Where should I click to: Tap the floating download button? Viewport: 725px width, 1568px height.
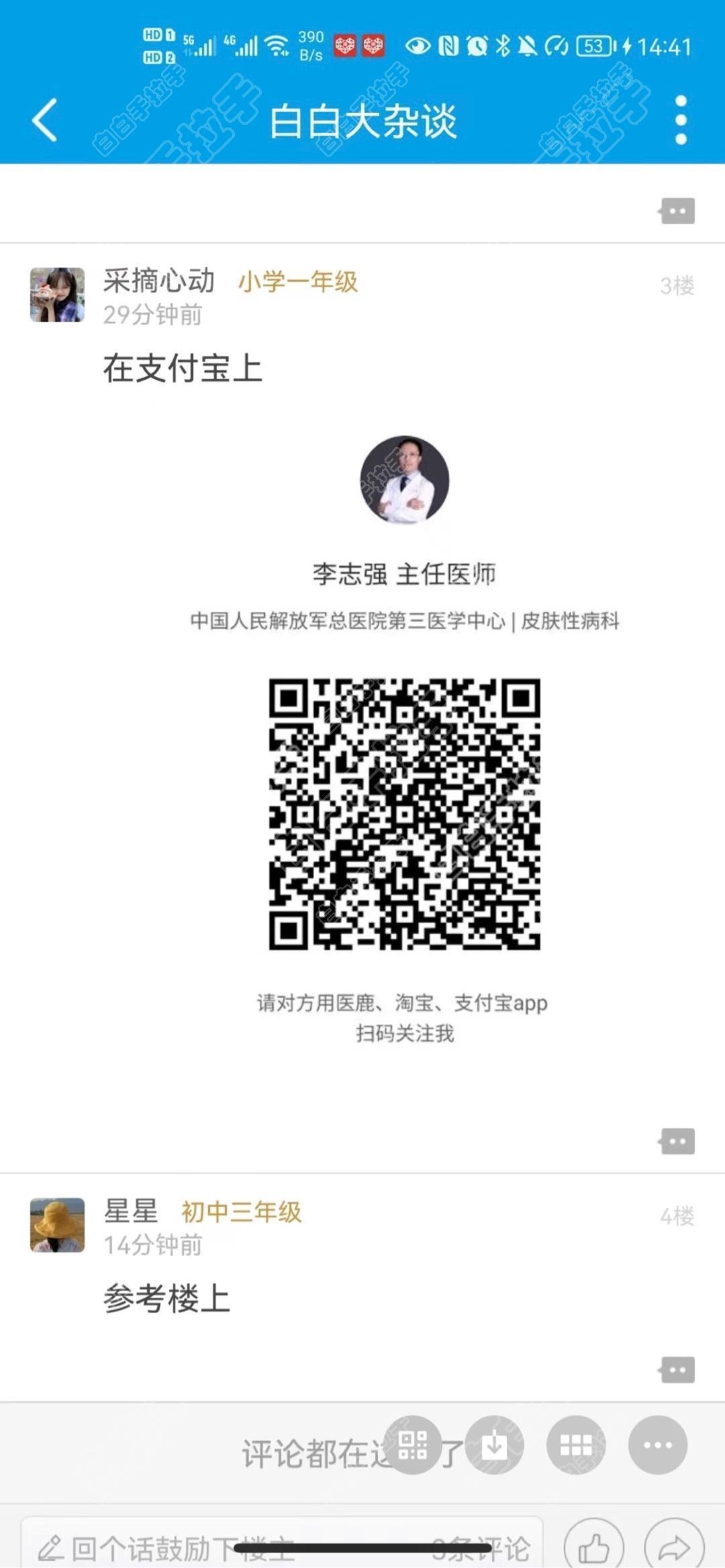coord(495,1445)
